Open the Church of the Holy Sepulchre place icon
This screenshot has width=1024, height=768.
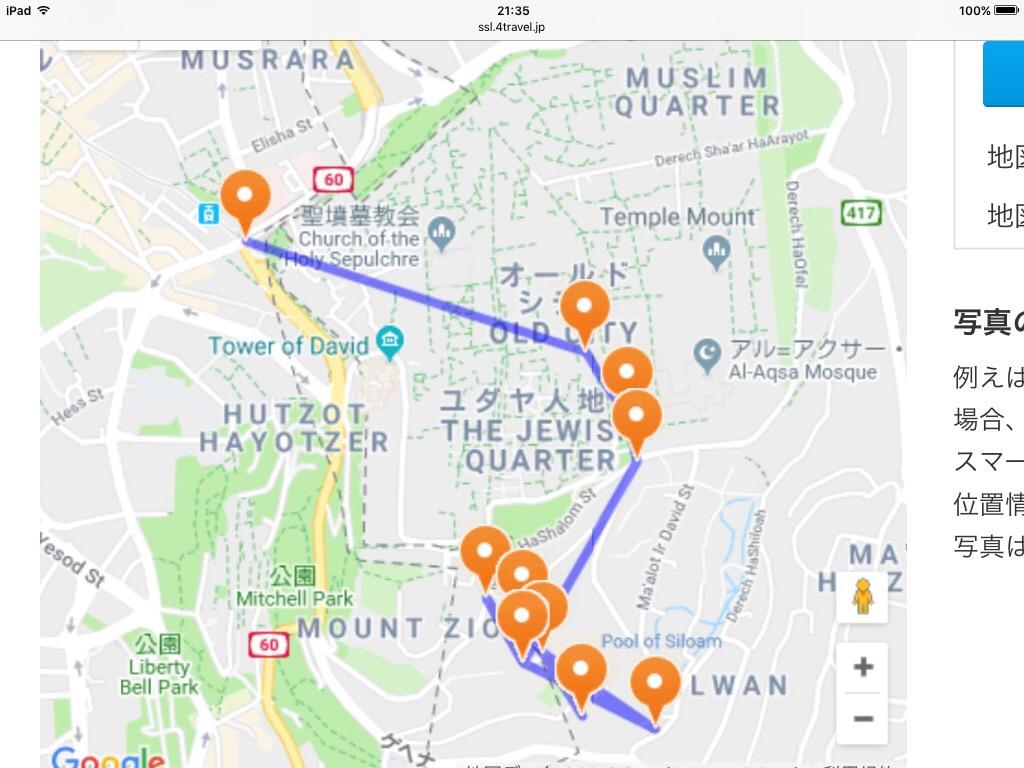[x=441, y=233]
